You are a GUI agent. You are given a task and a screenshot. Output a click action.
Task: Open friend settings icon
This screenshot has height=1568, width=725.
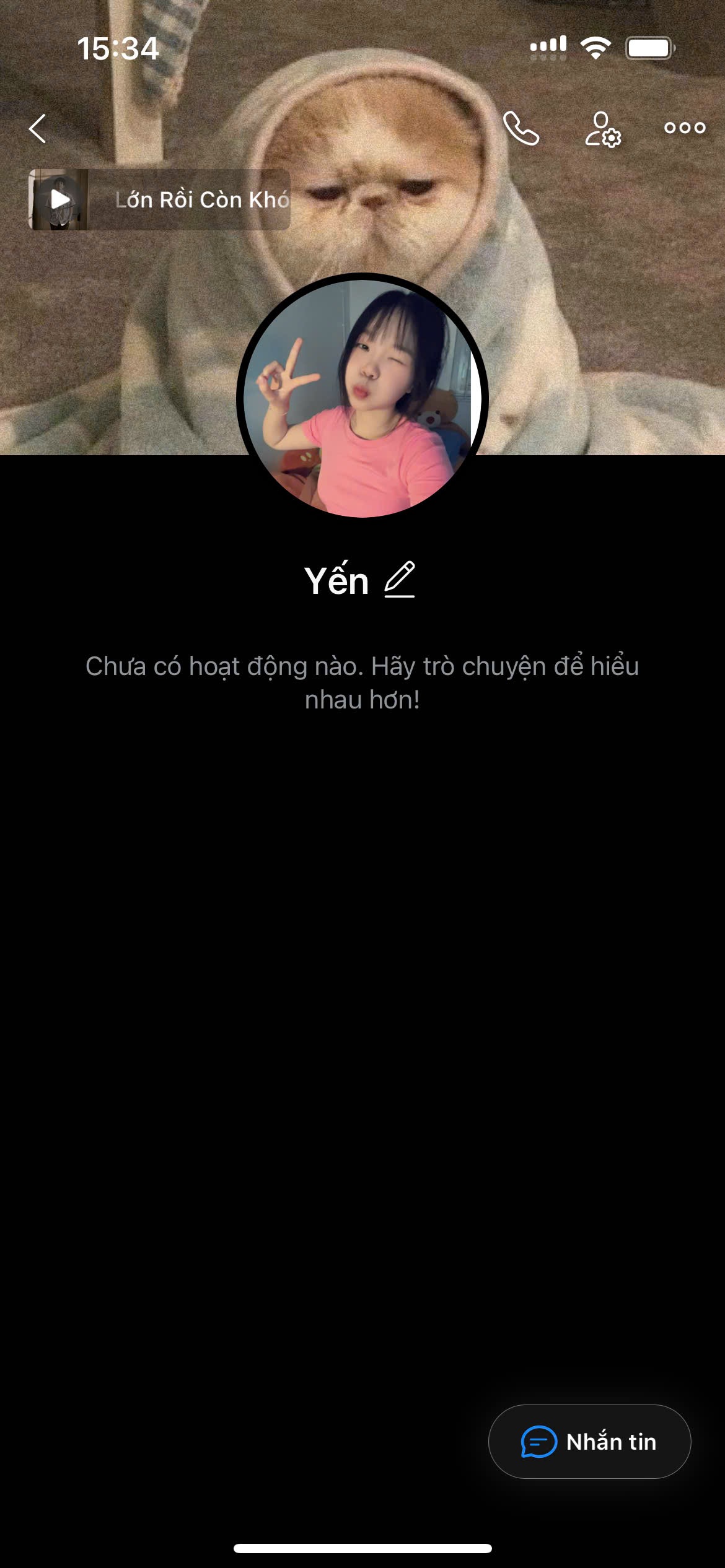(602, 129)
